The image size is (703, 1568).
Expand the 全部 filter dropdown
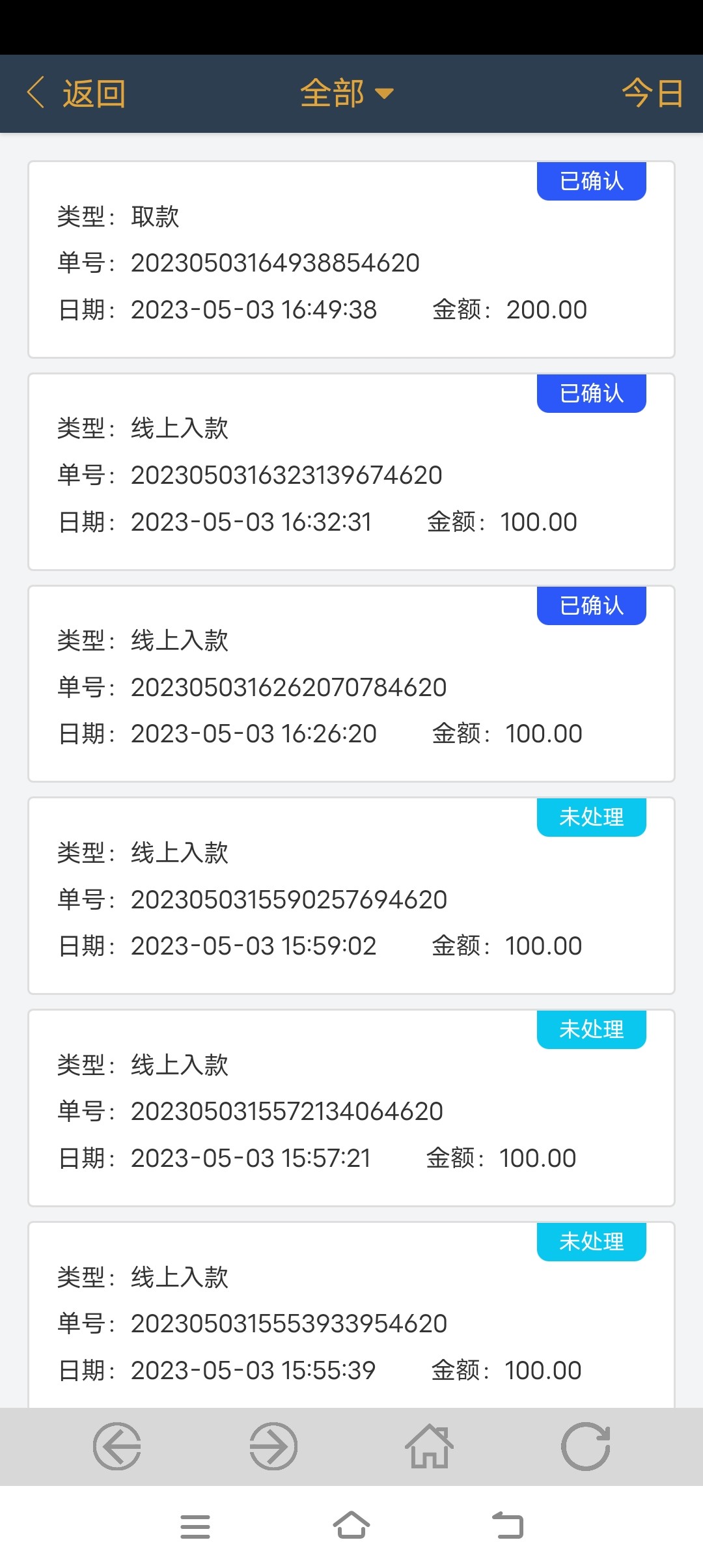pyautogui.click(x=347, y=94)
